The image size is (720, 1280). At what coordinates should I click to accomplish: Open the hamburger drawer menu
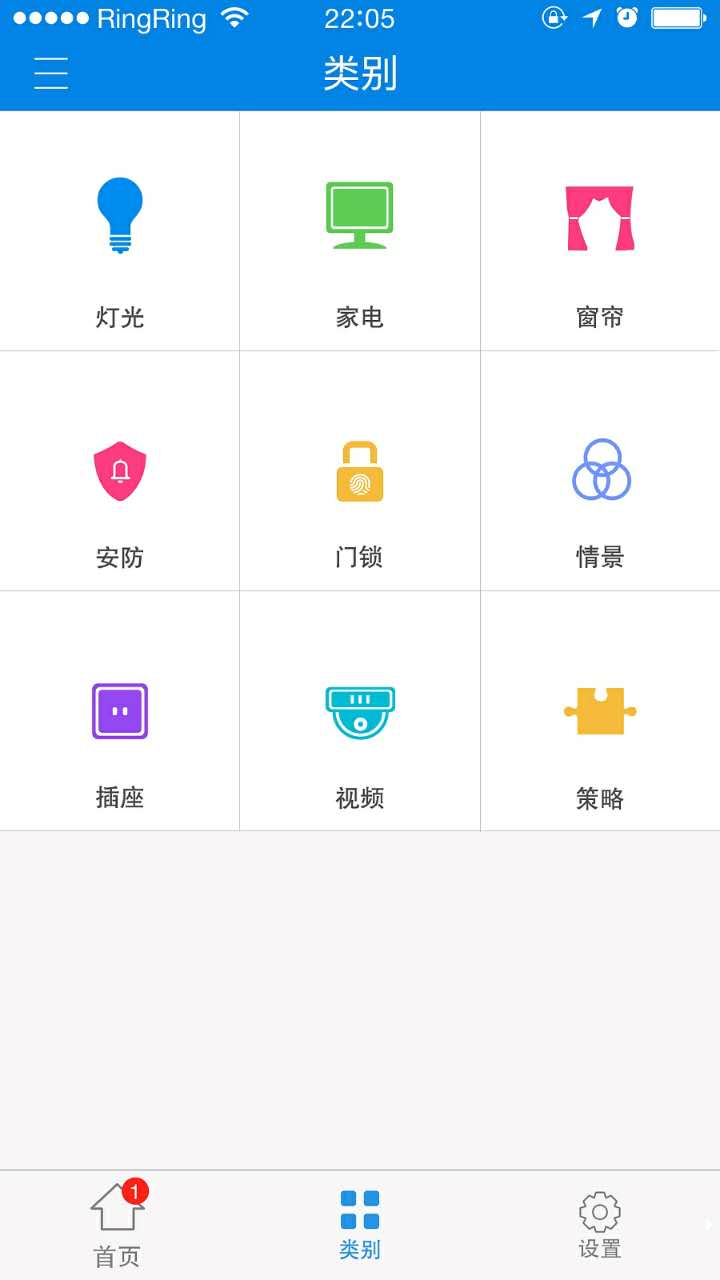click(x=51, y=74)
